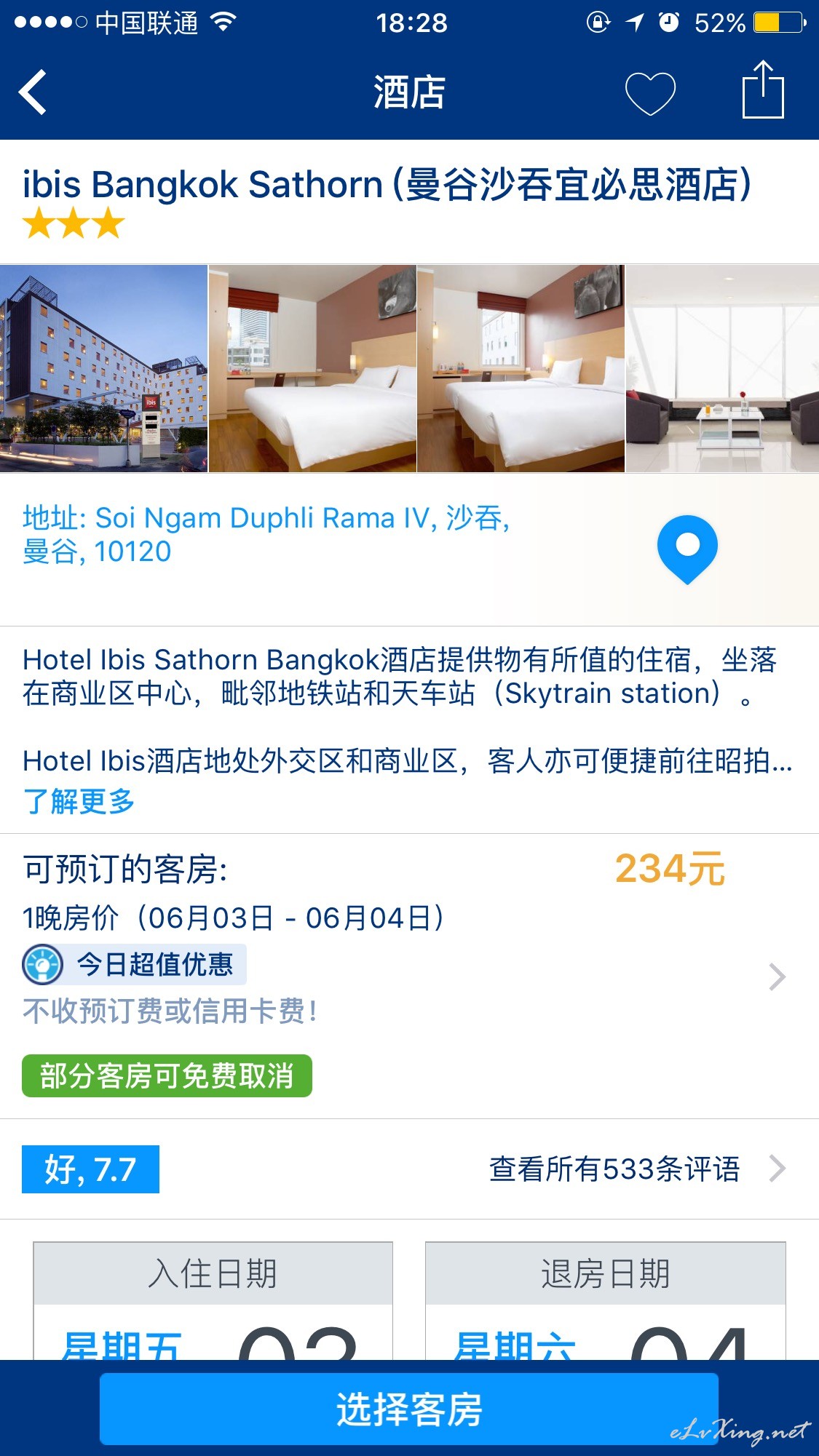Viewport: 819px width, 1456px height.
Task: Tap the 选择客房 select room button
Action: click(x=409, y=1409)
